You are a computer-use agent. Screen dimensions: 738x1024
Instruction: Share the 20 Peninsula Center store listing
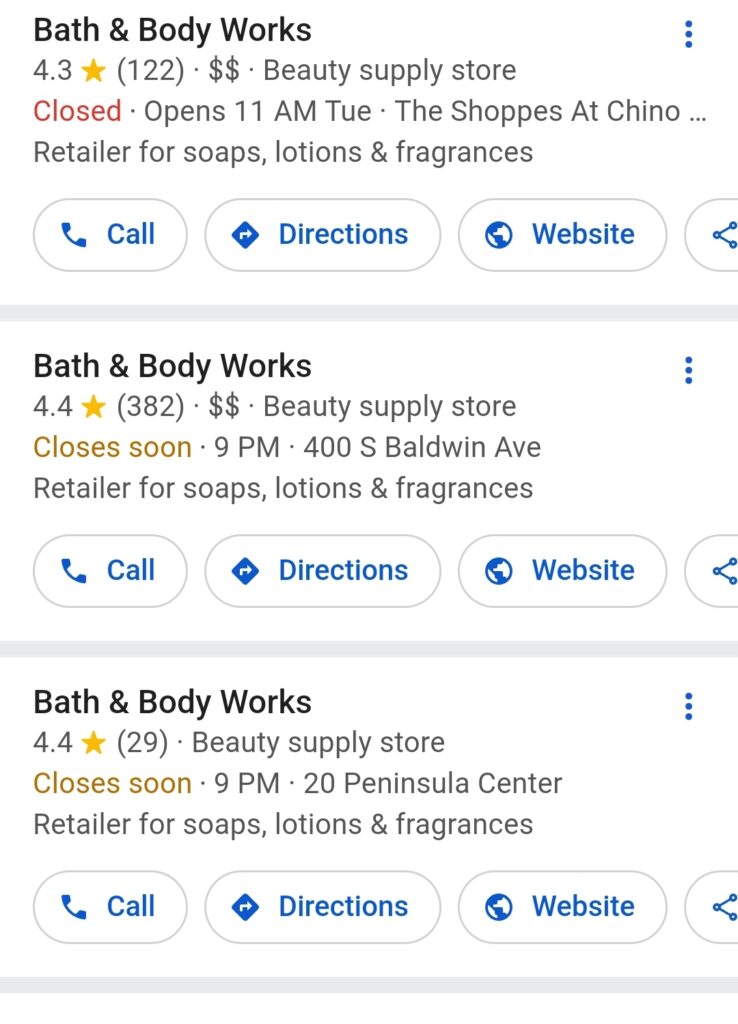[720, 907]
